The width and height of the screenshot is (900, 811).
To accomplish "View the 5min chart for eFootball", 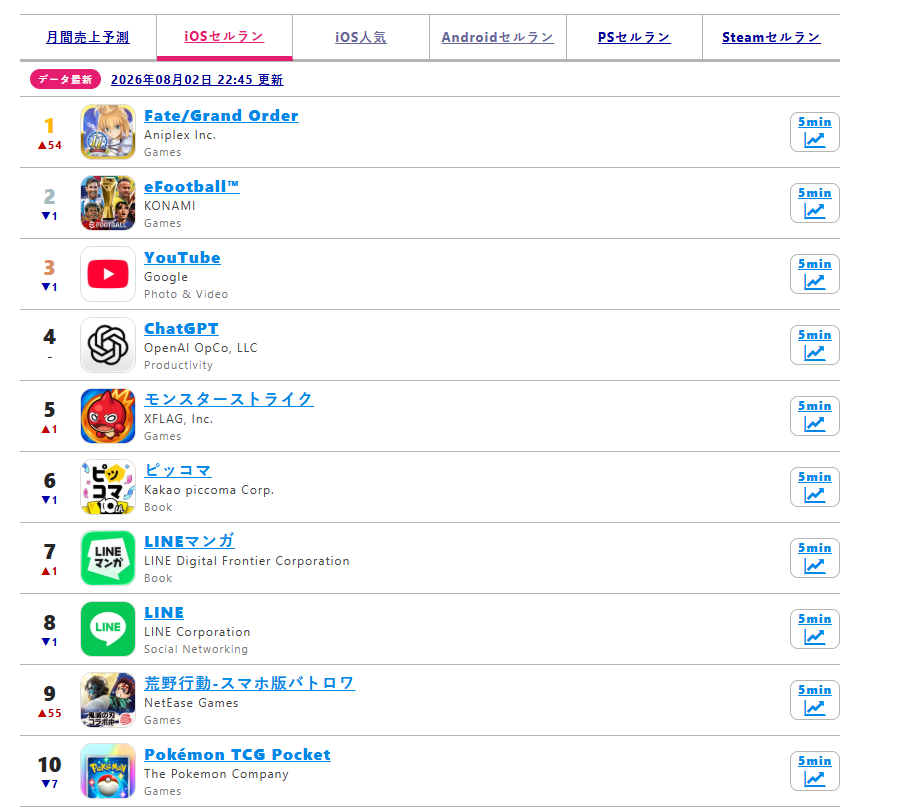I will pyautogui.click(x=814, y=203).
